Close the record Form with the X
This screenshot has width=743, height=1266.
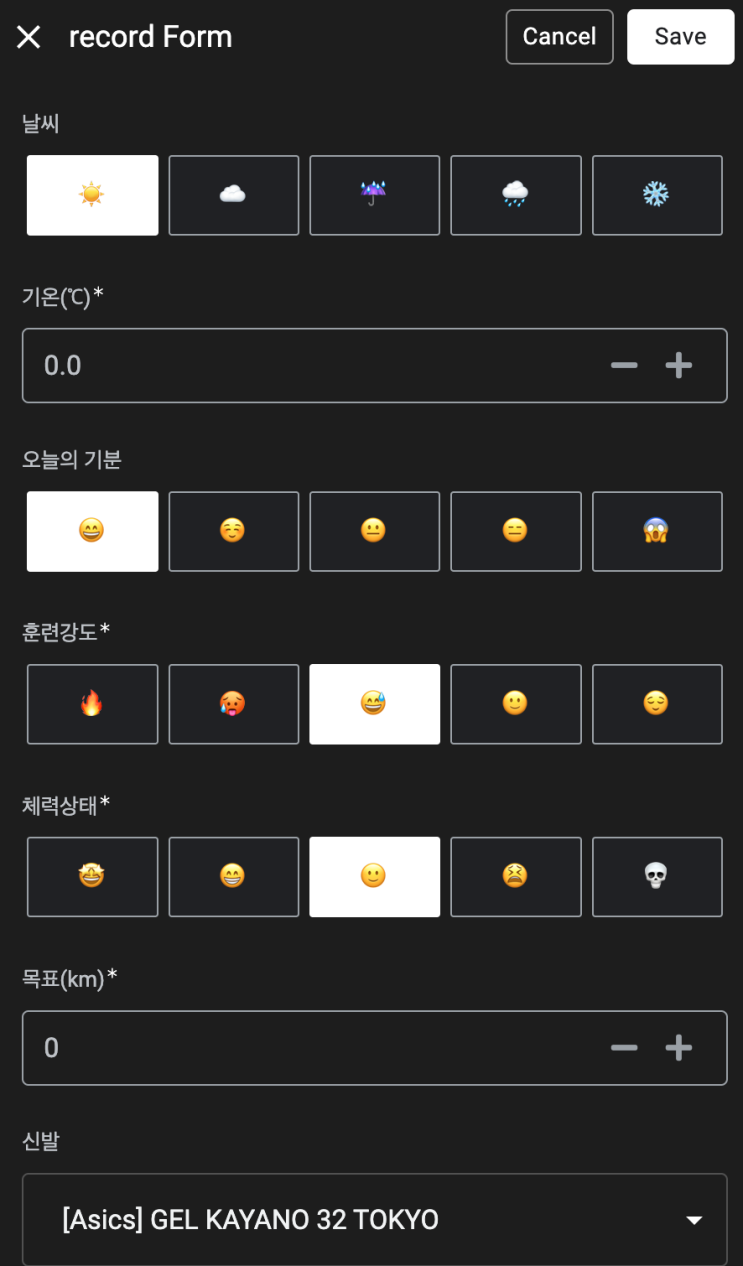tap(28, 37)
